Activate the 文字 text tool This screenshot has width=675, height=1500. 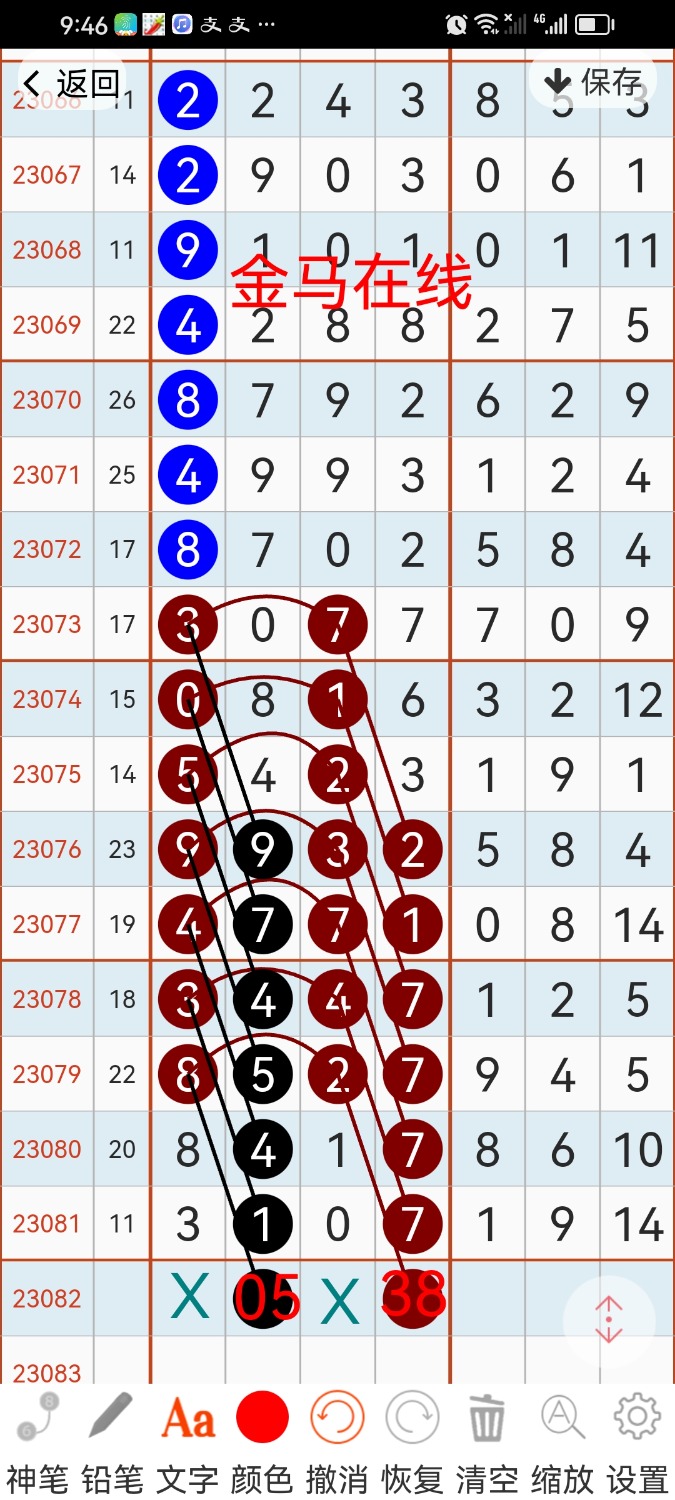[x=188, y=1440]
